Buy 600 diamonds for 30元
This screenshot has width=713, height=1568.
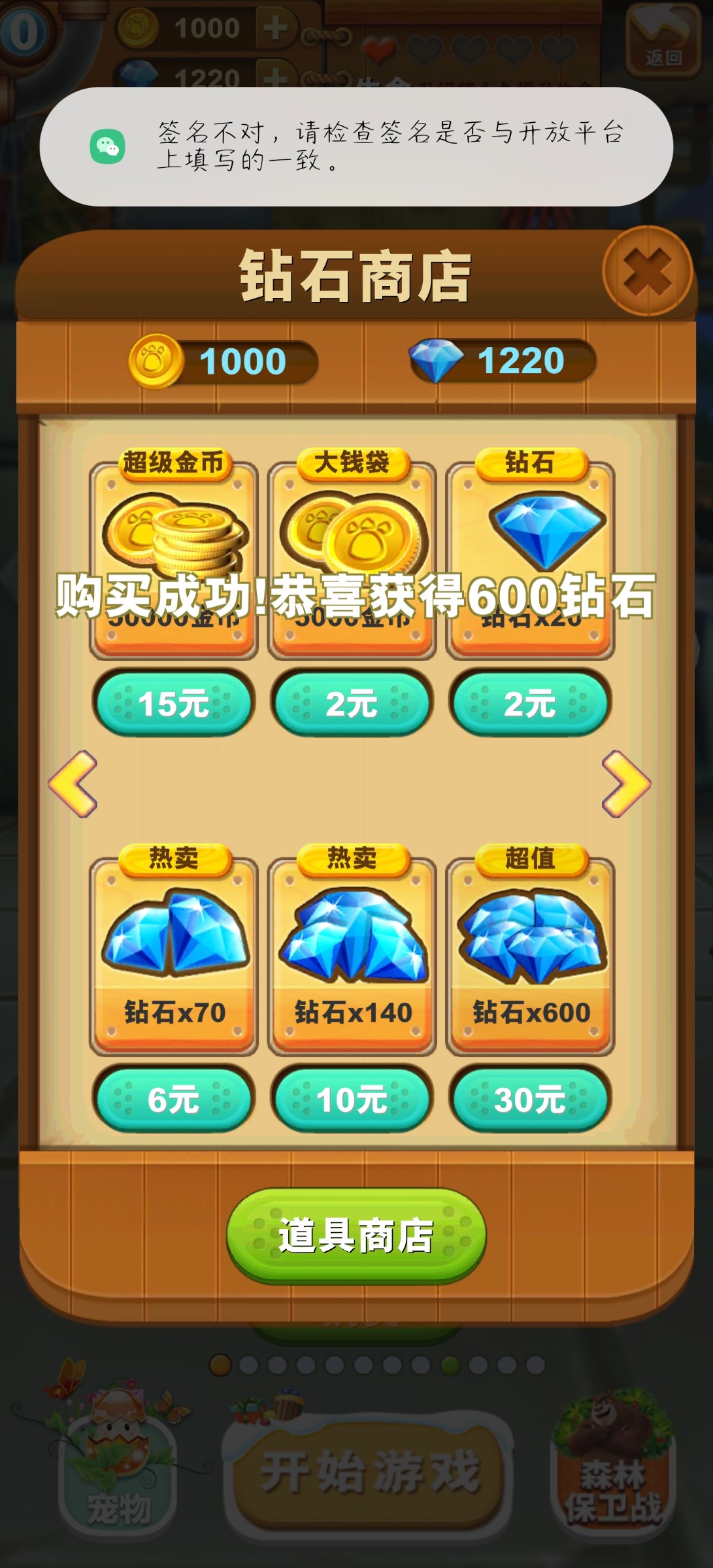[530, 1100]
